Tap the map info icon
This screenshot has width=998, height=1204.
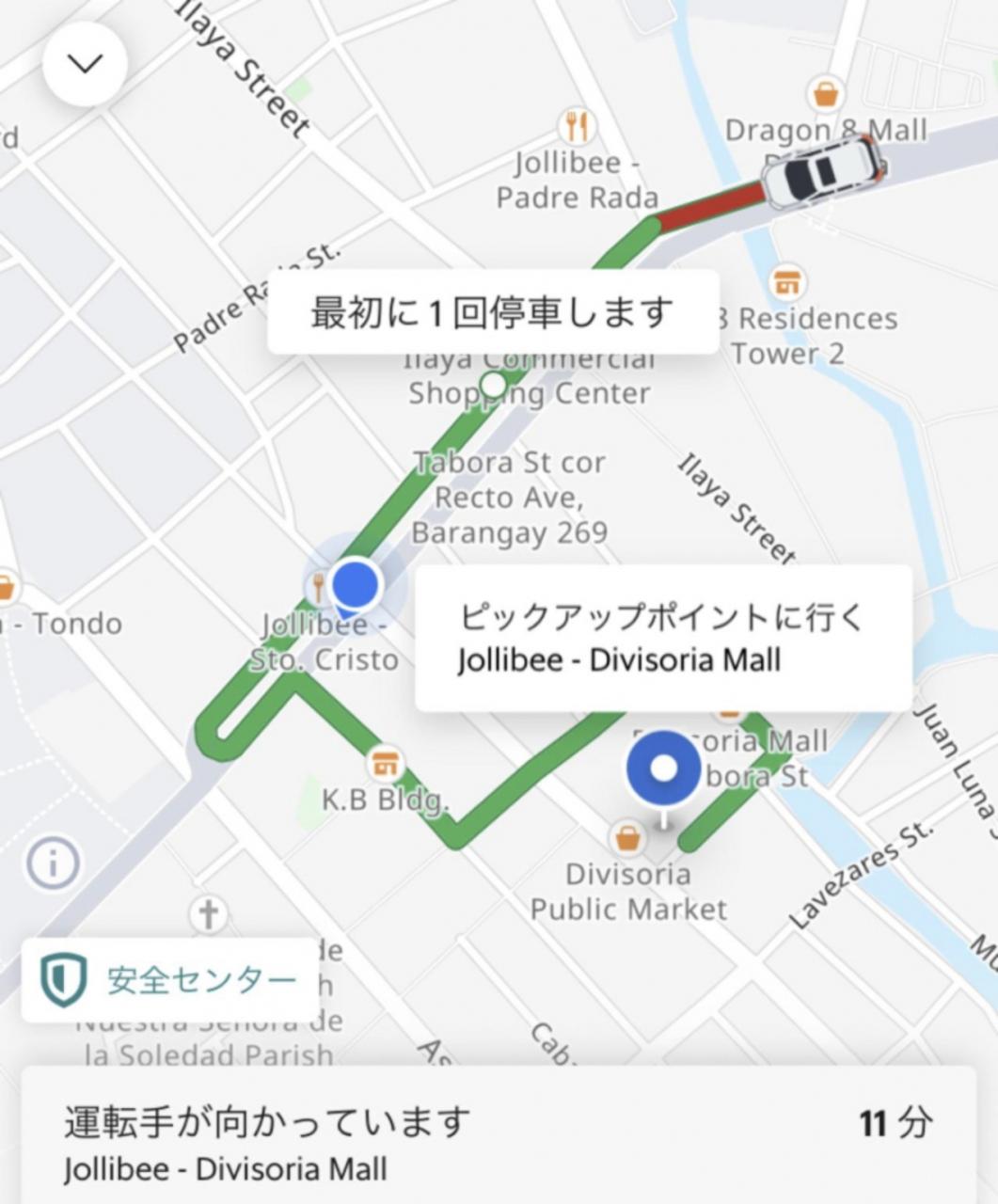pos(53,862)
